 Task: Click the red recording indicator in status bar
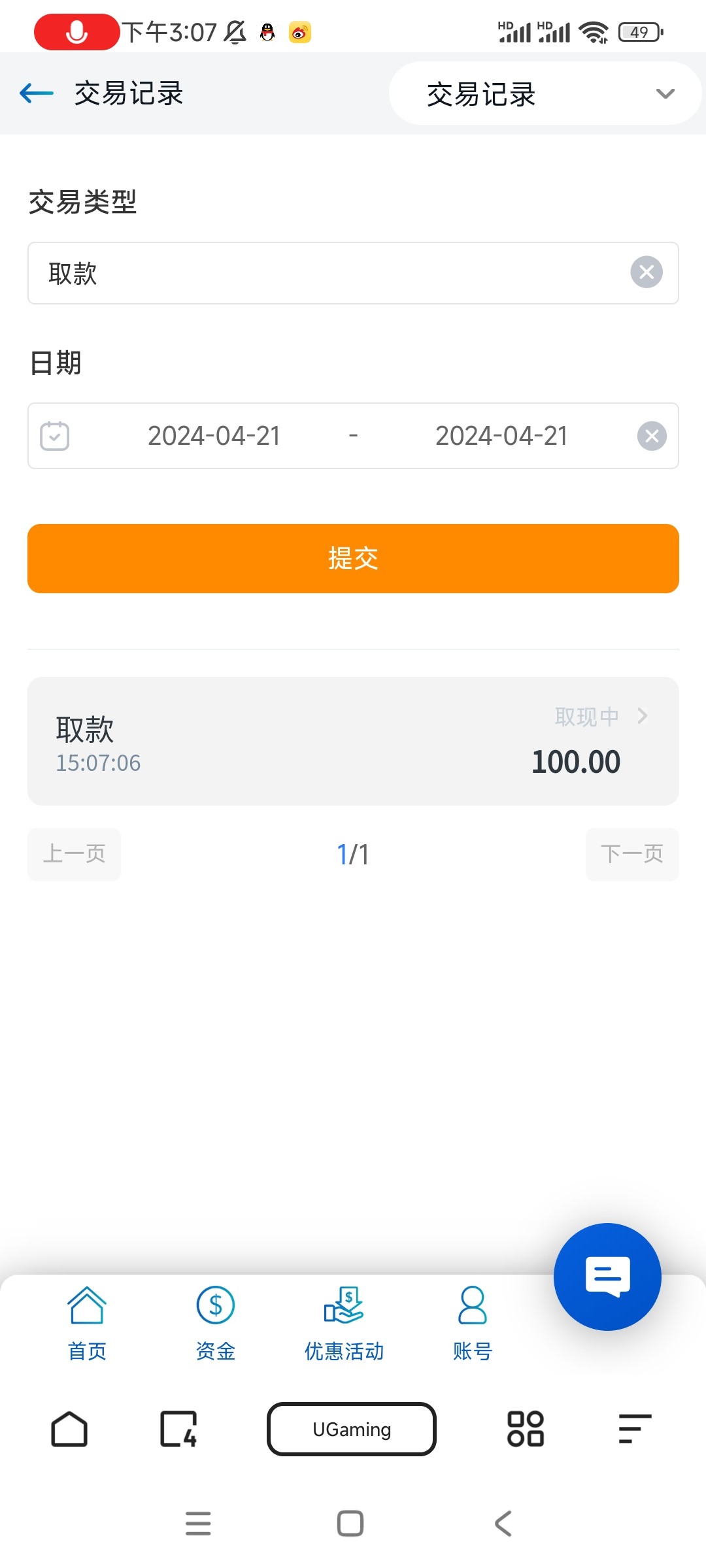(x=75, y=31)
